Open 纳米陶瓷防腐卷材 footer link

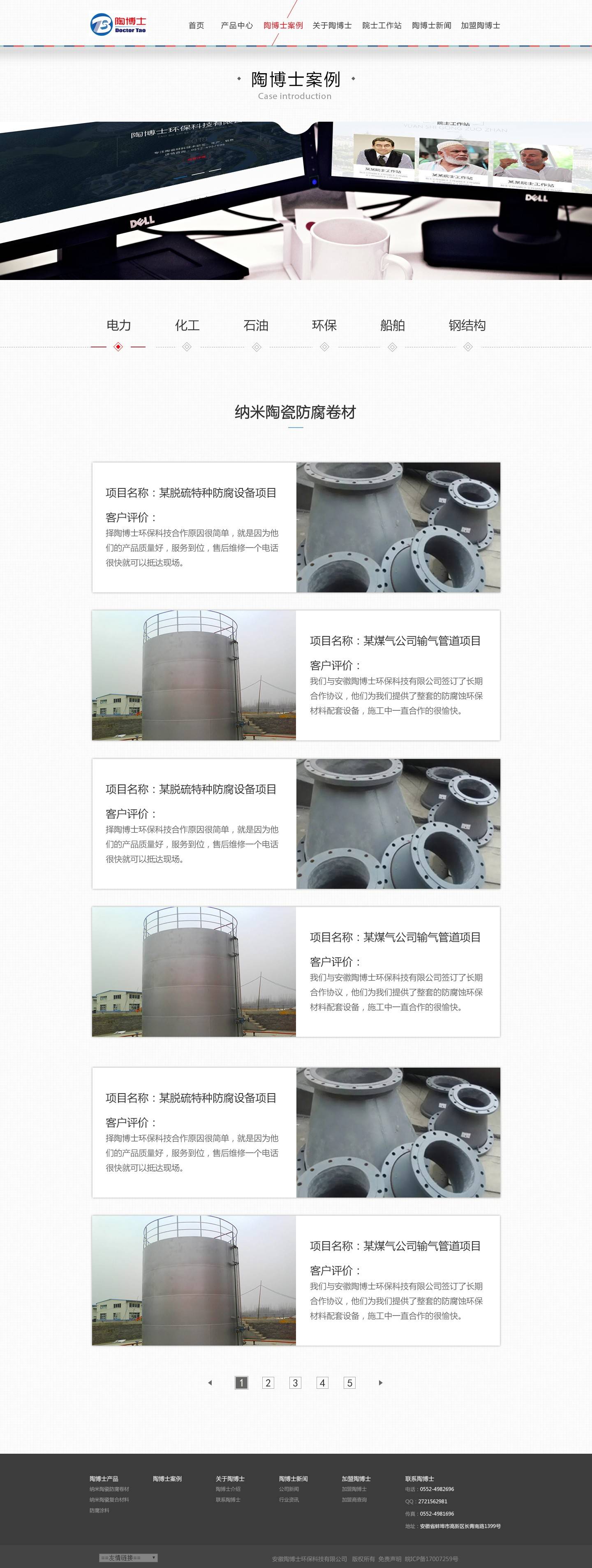(109, 1489)
